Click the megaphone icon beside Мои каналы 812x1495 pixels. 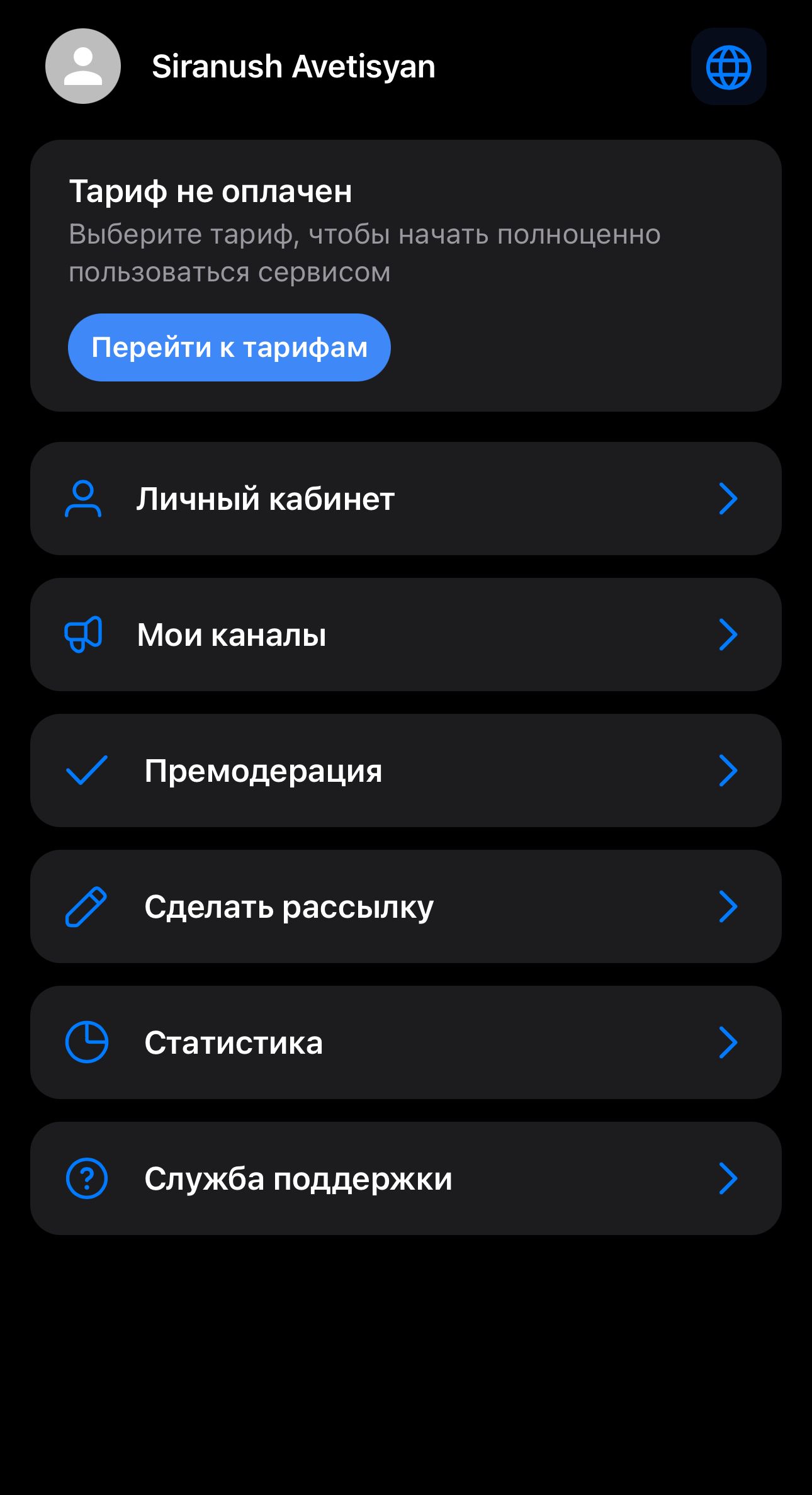coord(84,635)
